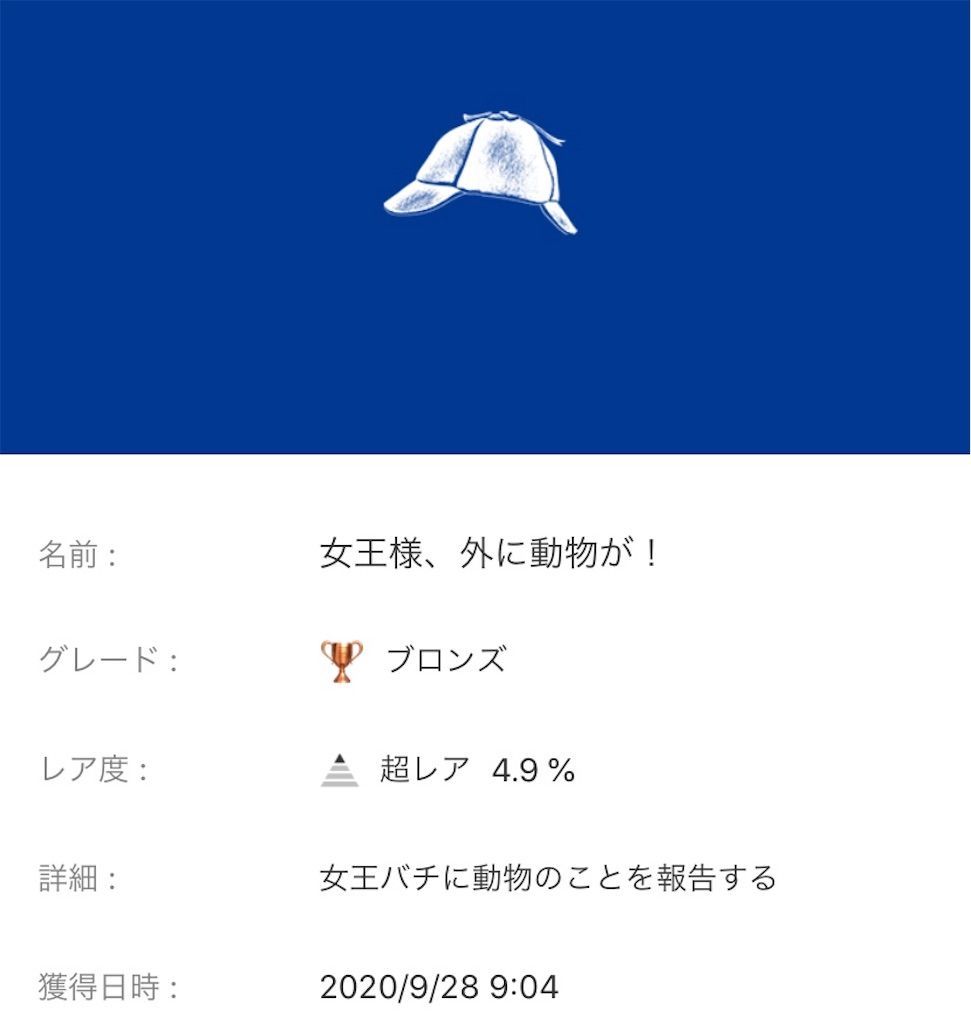Select the date 2020/9/28 9:04

coord(440,983)
